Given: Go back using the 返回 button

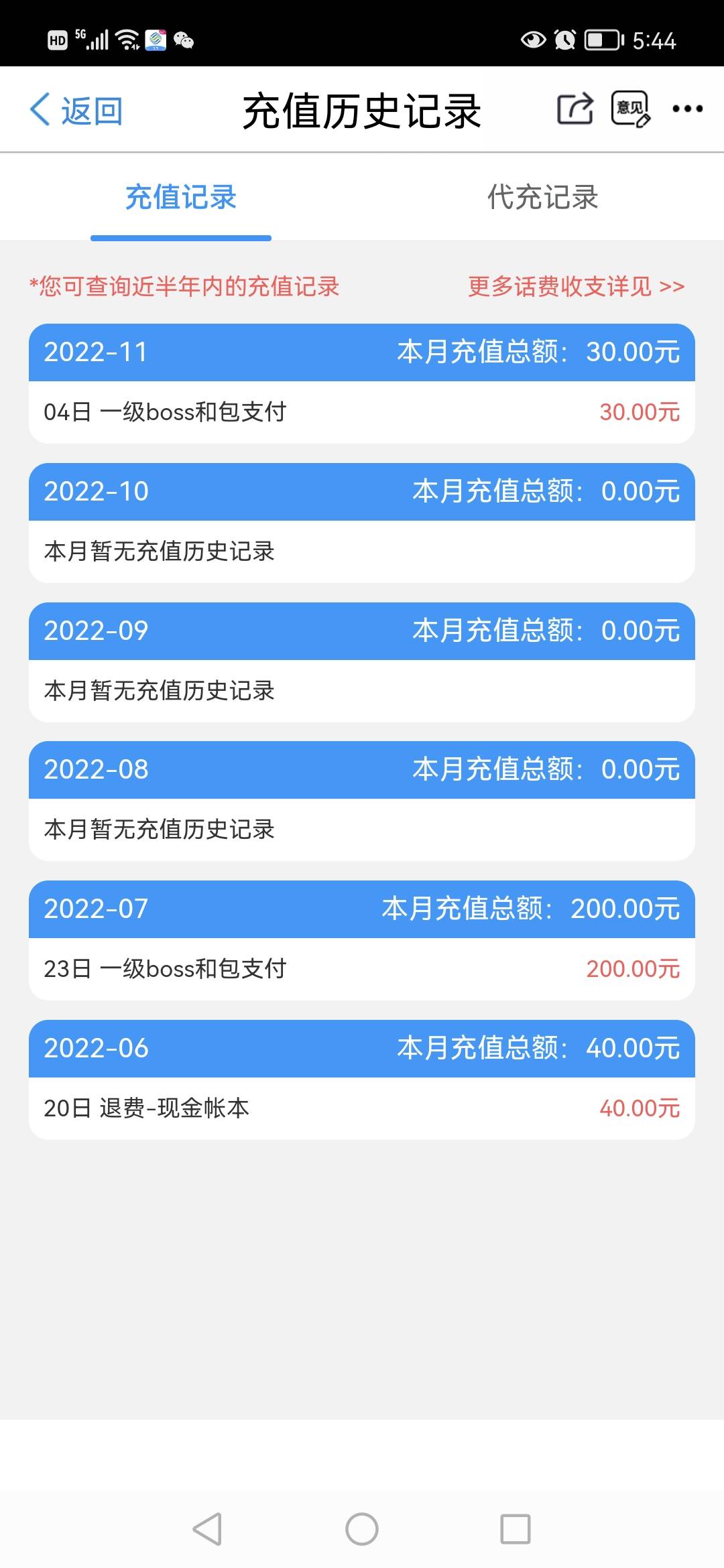Looking at the screenshot, I should [76, 110].
